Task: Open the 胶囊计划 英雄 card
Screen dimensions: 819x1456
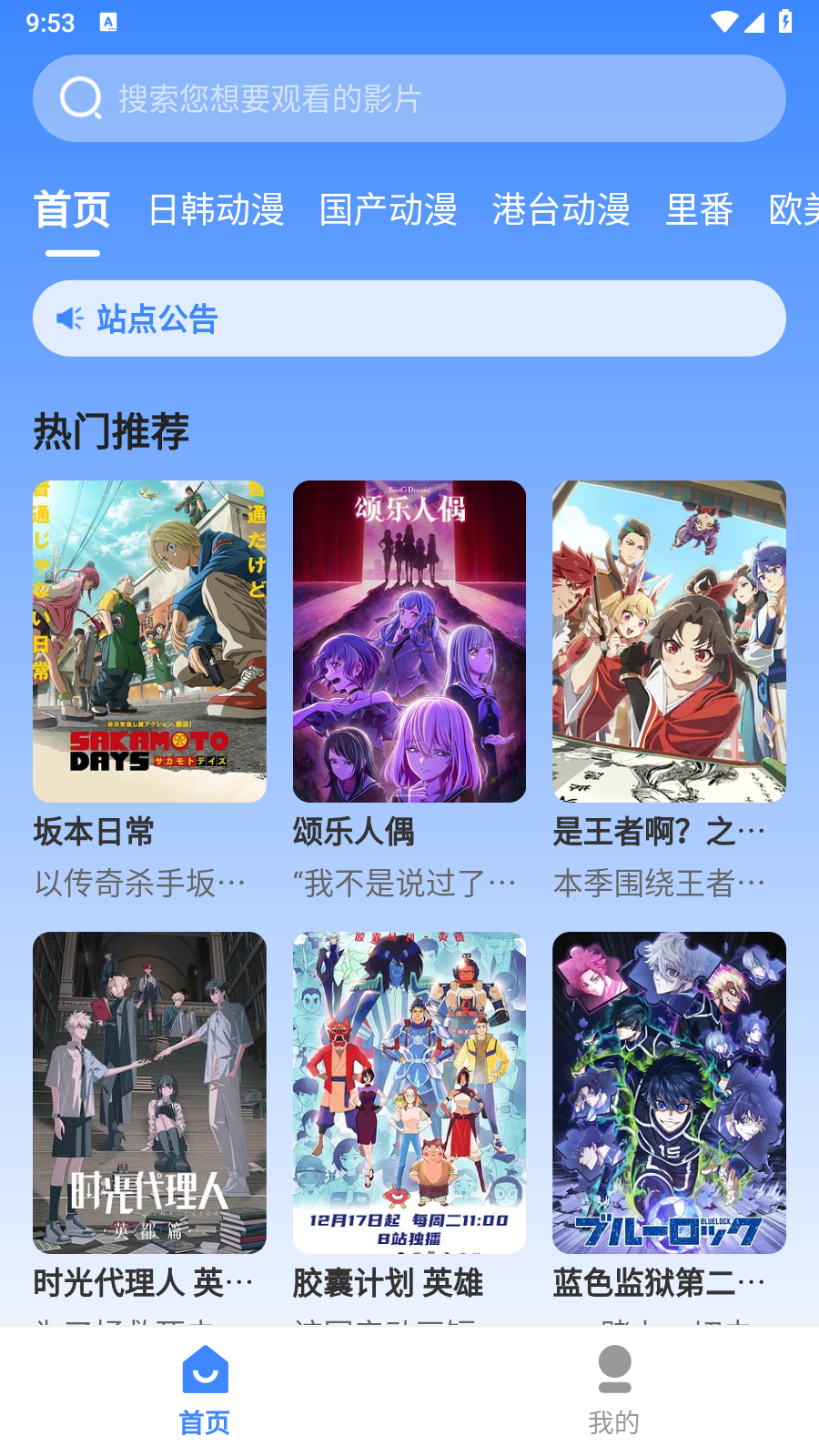Action: pyautogui.click(x=409, y=1092)
